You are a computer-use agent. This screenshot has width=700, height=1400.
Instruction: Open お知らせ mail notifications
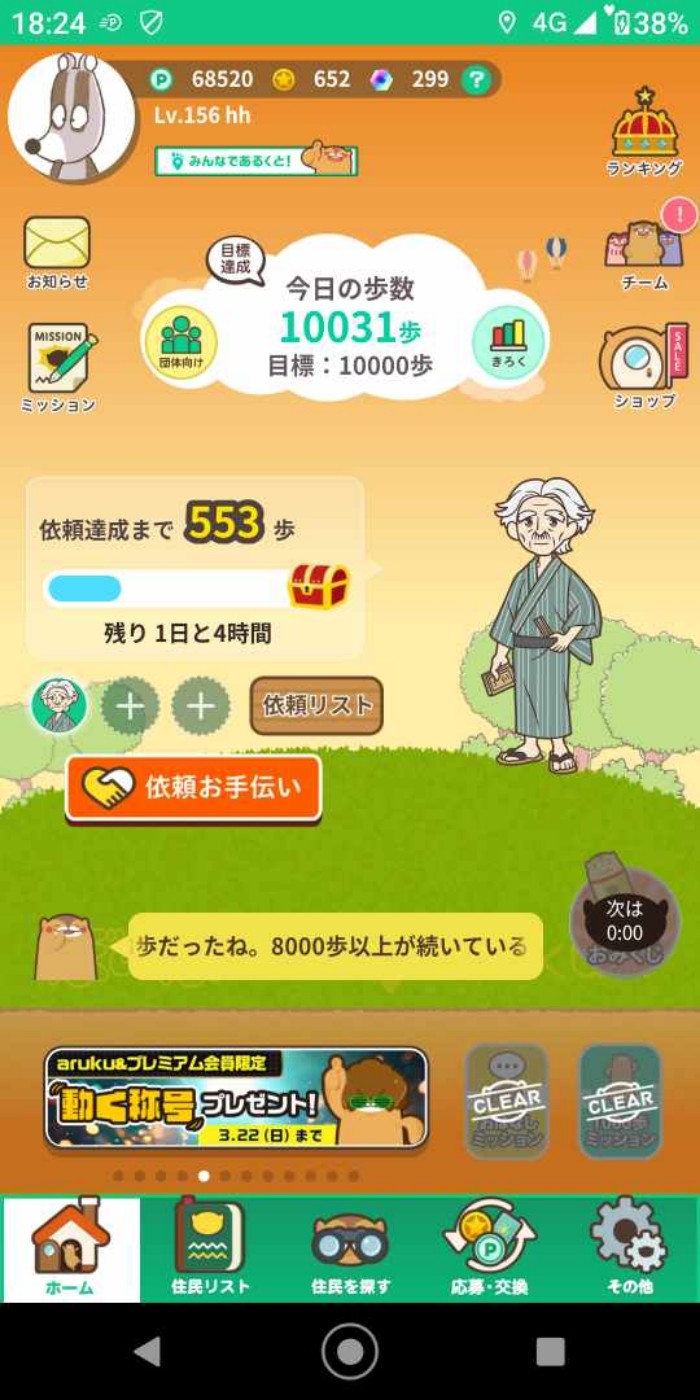(x=57, y=252)
